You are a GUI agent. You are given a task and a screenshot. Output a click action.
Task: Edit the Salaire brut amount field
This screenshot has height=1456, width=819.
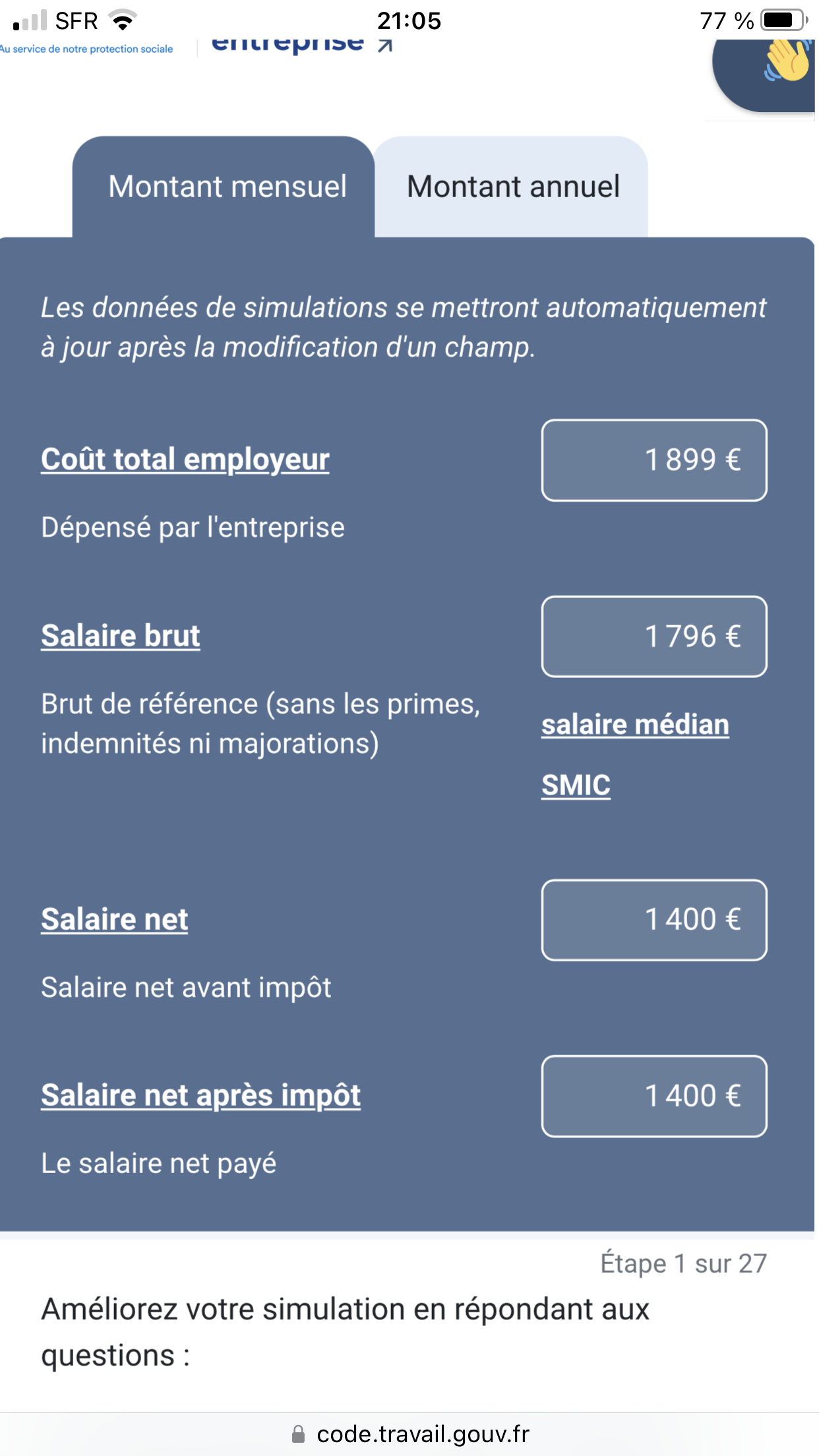[654, 636]
